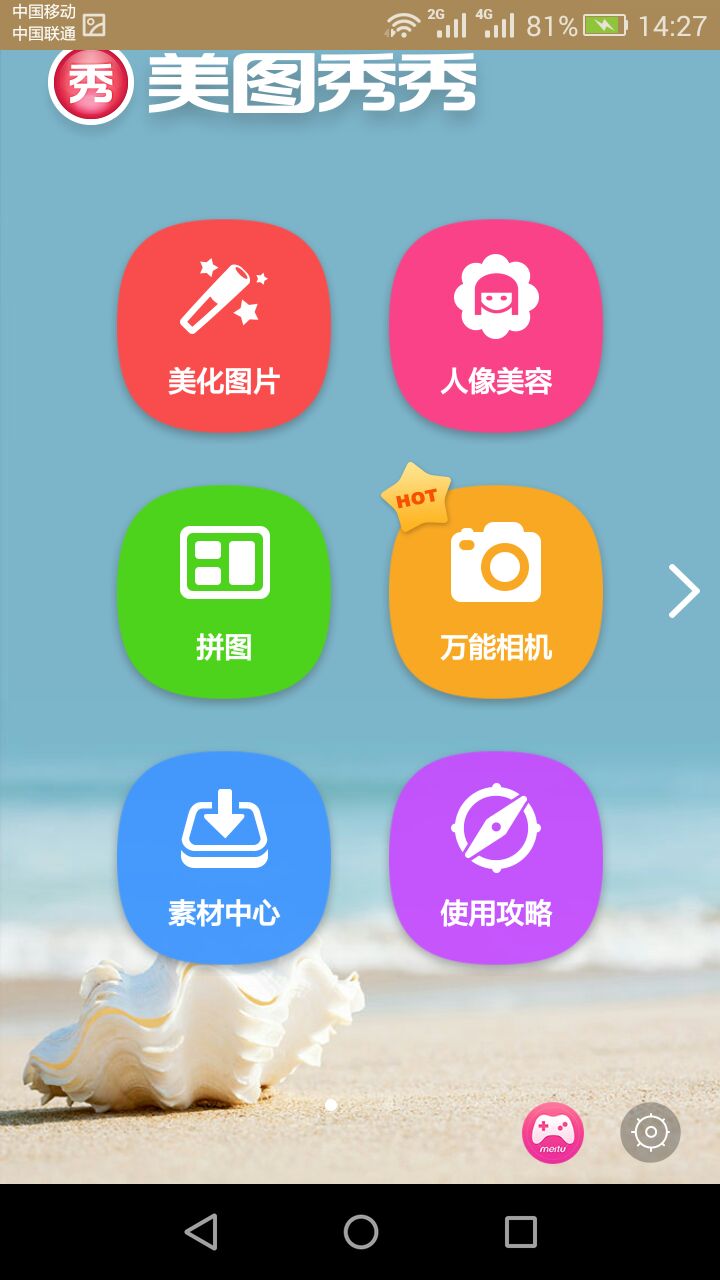Go to 素材中心 material center
The height and width of the screenshot is (1280, 720).
(224, 858)
